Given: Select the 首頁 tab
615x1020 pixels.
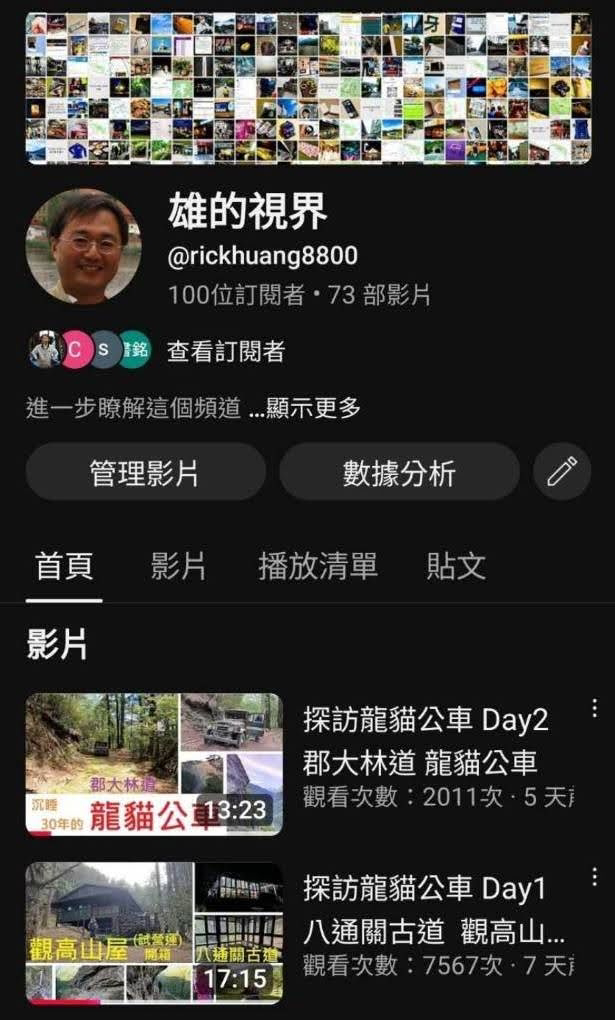Looking at the screenshot, I should (64, 566).
